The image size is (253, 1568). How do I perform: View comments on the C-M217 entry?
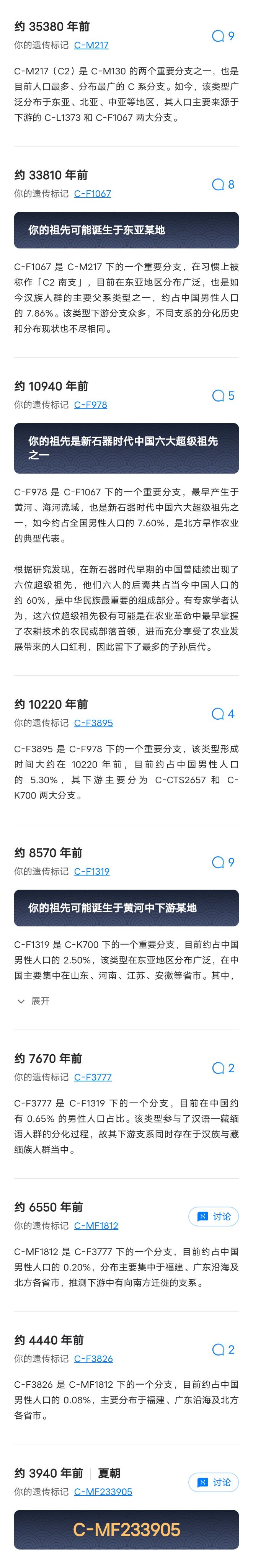click(x=223, y=36)
